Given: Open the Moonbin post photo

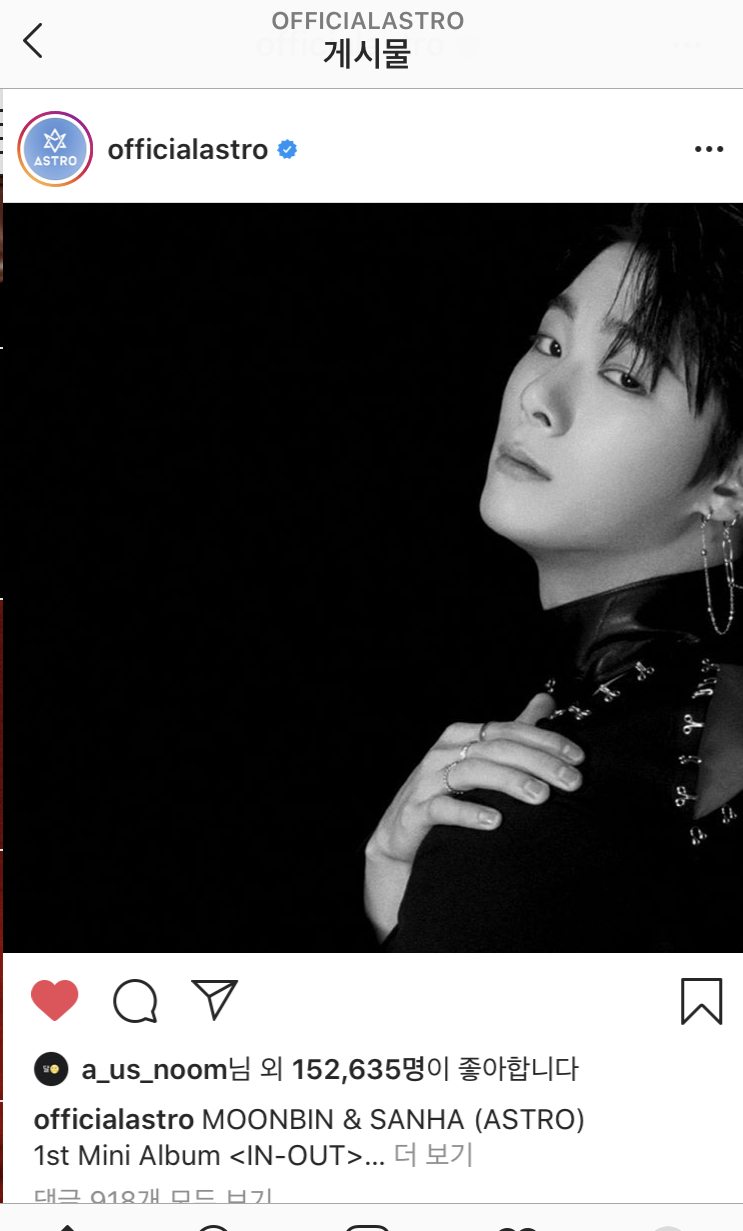Looking at the screenshot, I should (x=372, y=577).
